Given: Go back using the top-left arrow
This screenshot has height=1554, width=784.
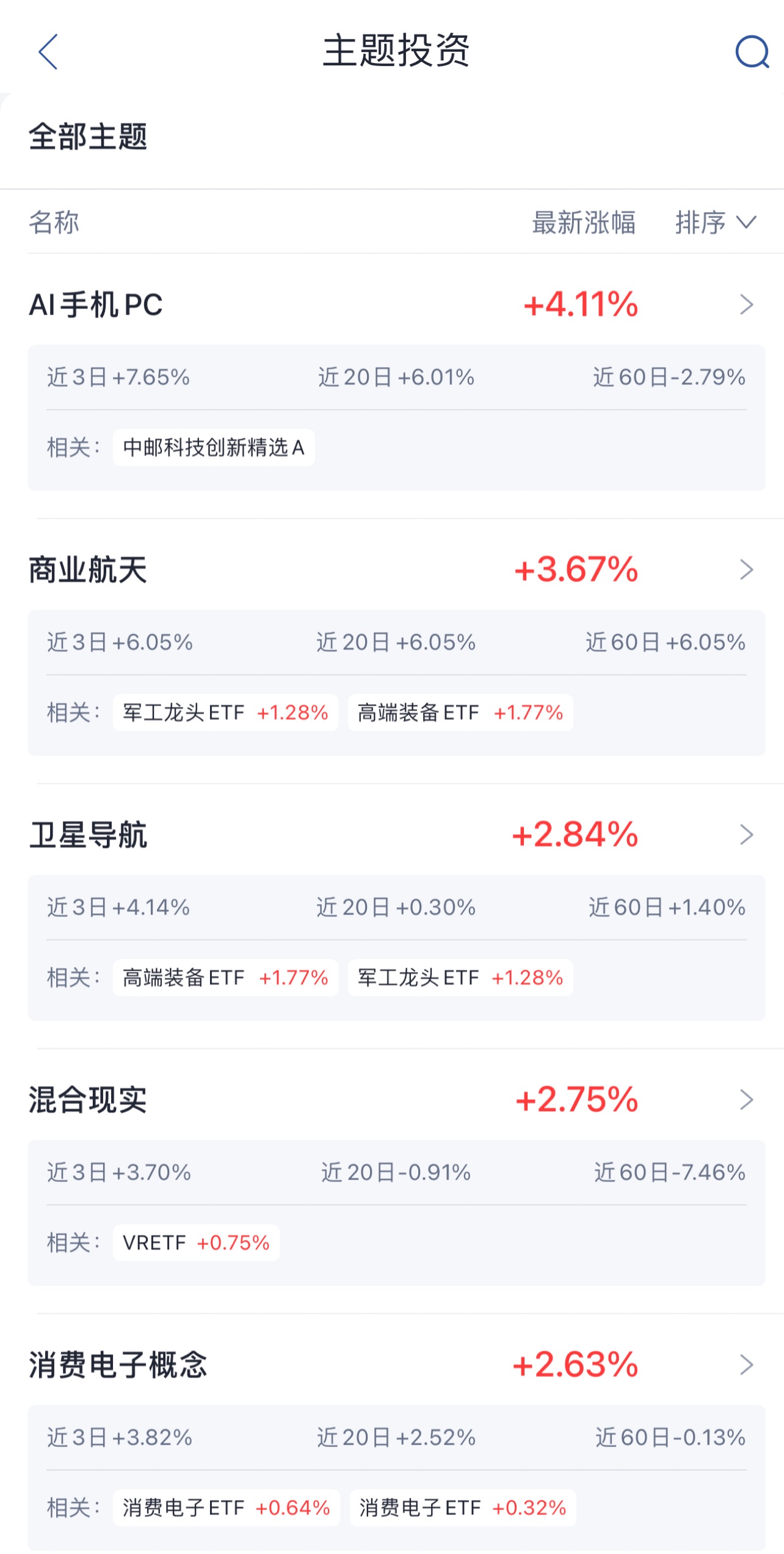Looking at the screenshot, I should pyautogui.click(x=48, y=51).
